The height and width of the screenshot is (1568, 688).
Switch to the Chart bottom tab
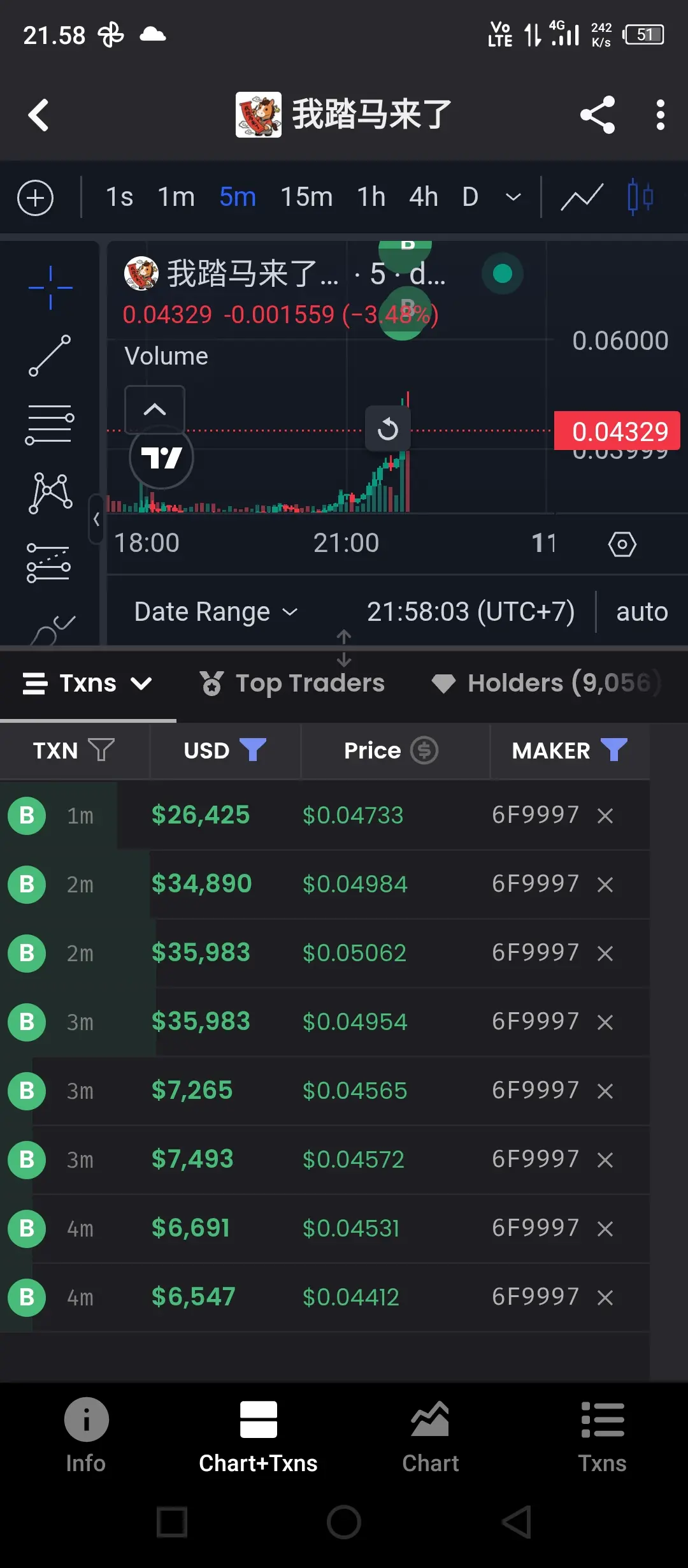(x=430, y=1434)
